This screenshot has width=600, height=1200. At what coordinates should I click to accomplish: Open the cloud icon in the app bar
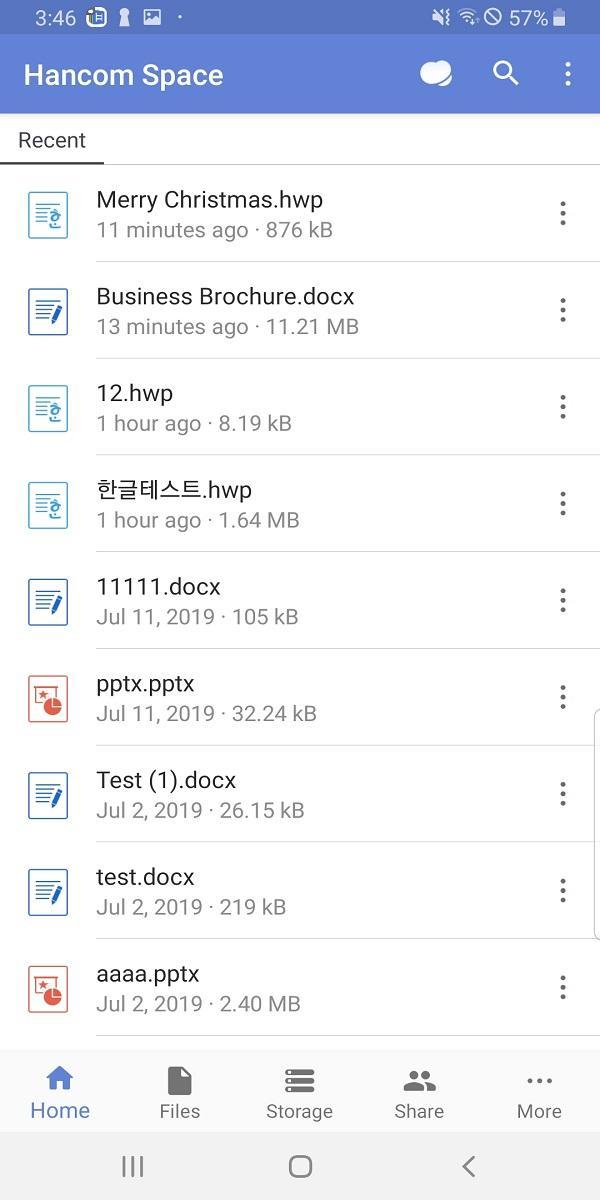coord(436,74)
